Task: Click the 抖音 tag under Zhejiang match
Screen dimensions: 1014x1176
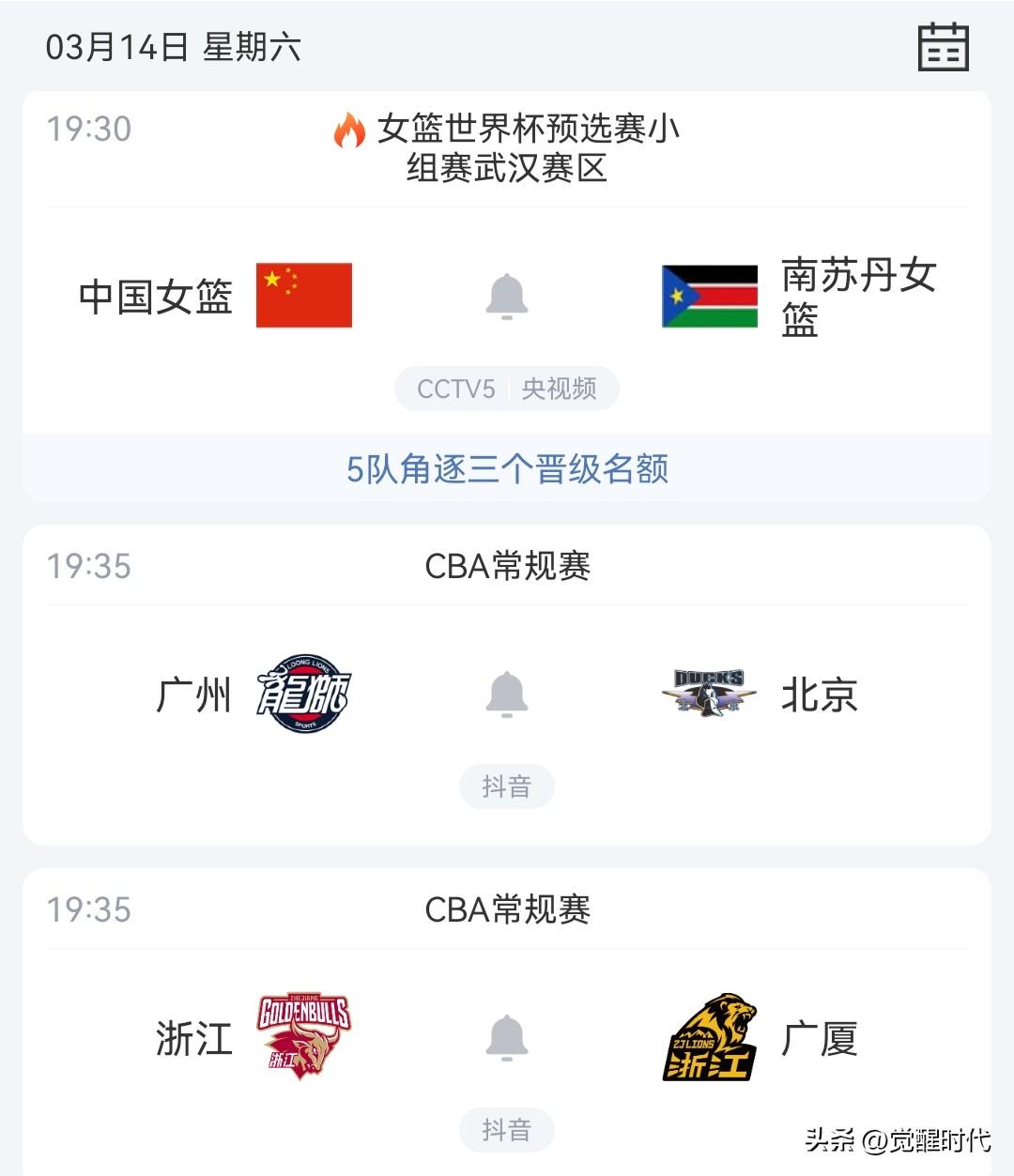Action: point(506,1130)
